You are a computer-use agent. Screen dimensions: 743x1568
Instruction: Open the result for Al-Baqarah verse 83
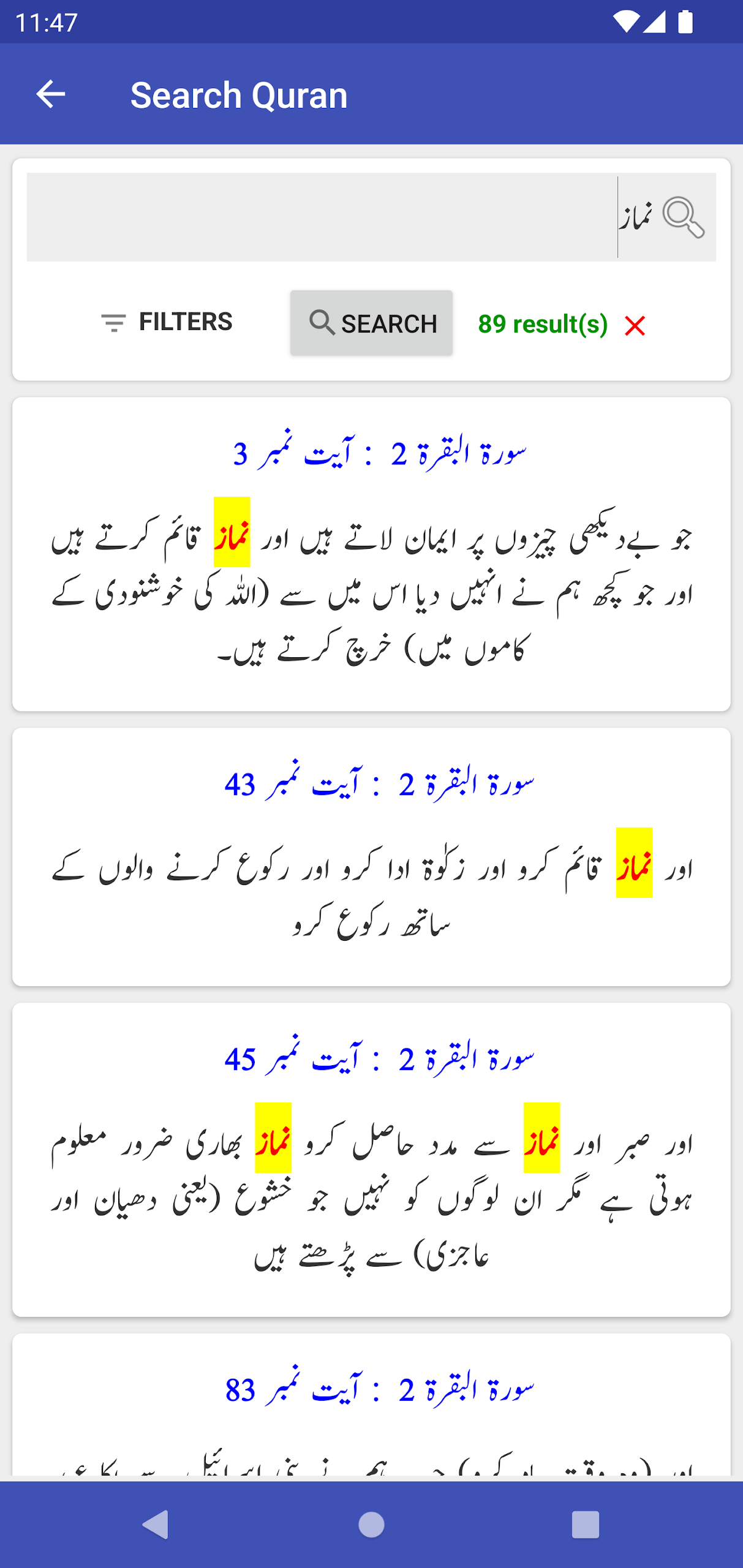point(371,1404)
